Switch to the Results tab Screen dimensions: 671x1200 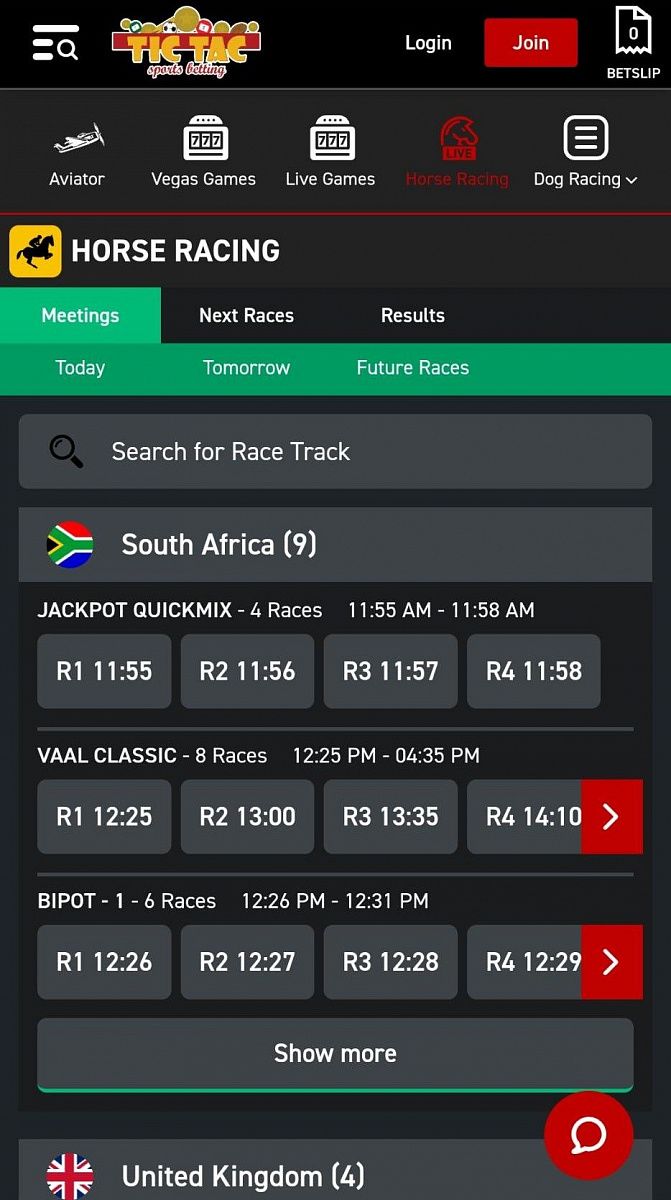coord(412,315)
